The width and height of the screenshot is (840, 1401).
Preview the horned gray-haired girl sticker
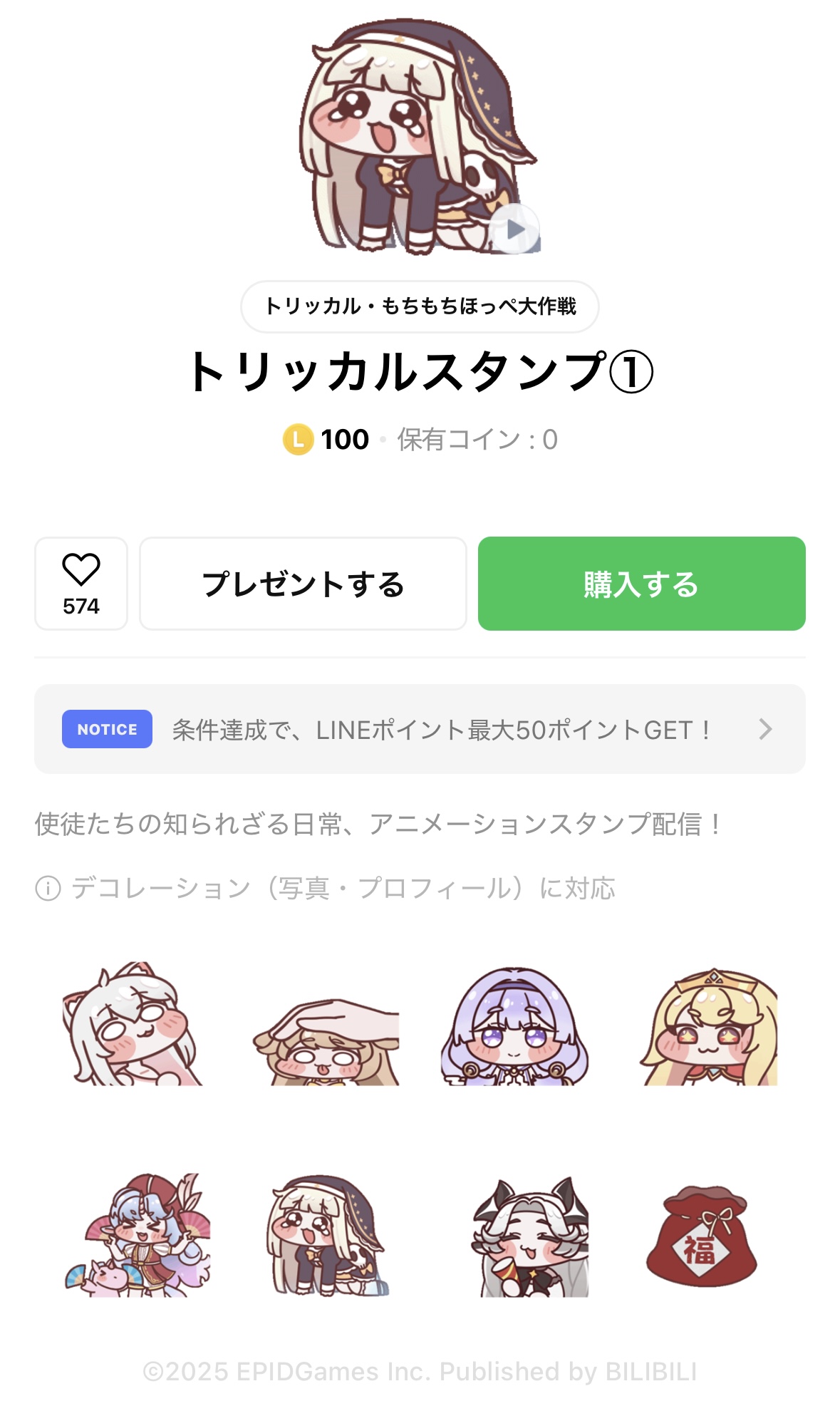pyautogui.click(x=530, y=1237)
